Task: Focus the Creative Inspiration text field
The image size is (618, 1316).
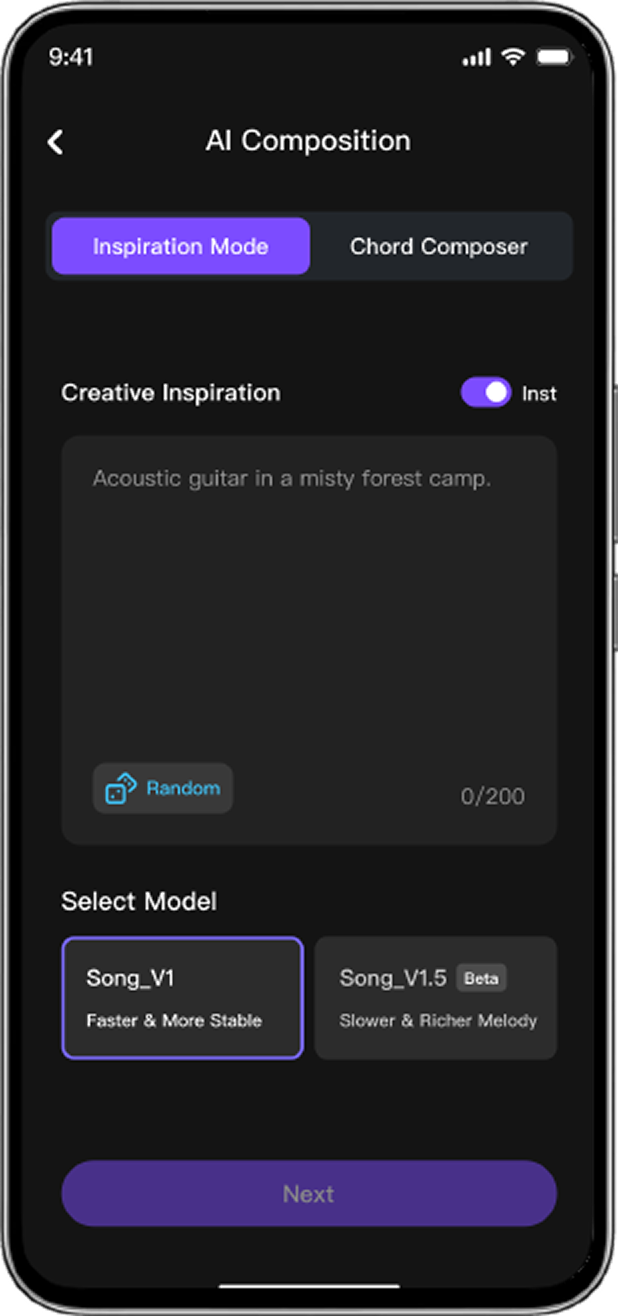Action: click(x=309, y=600)
